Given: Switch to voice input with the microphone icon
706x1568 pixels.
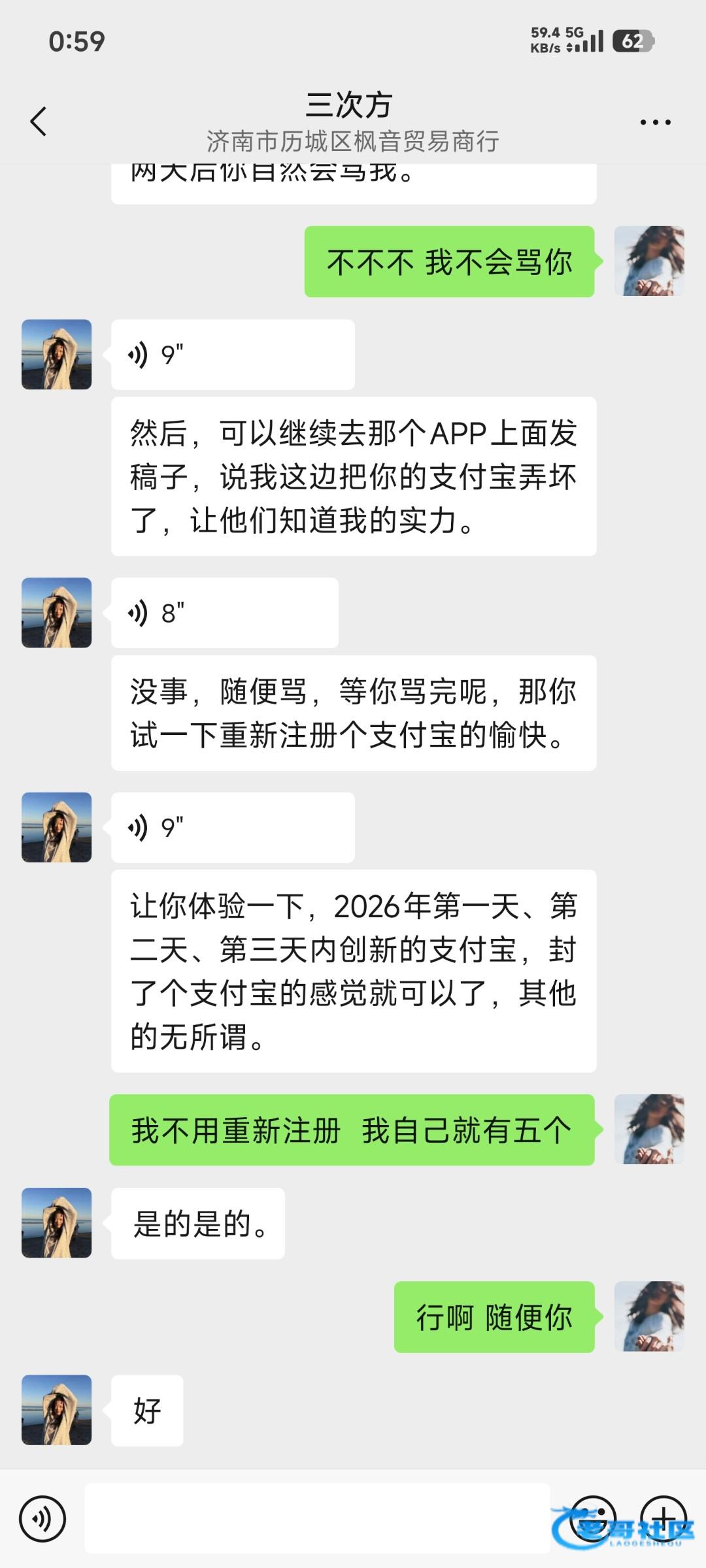Looking at the screenshot, I should tap(42, 1519).
